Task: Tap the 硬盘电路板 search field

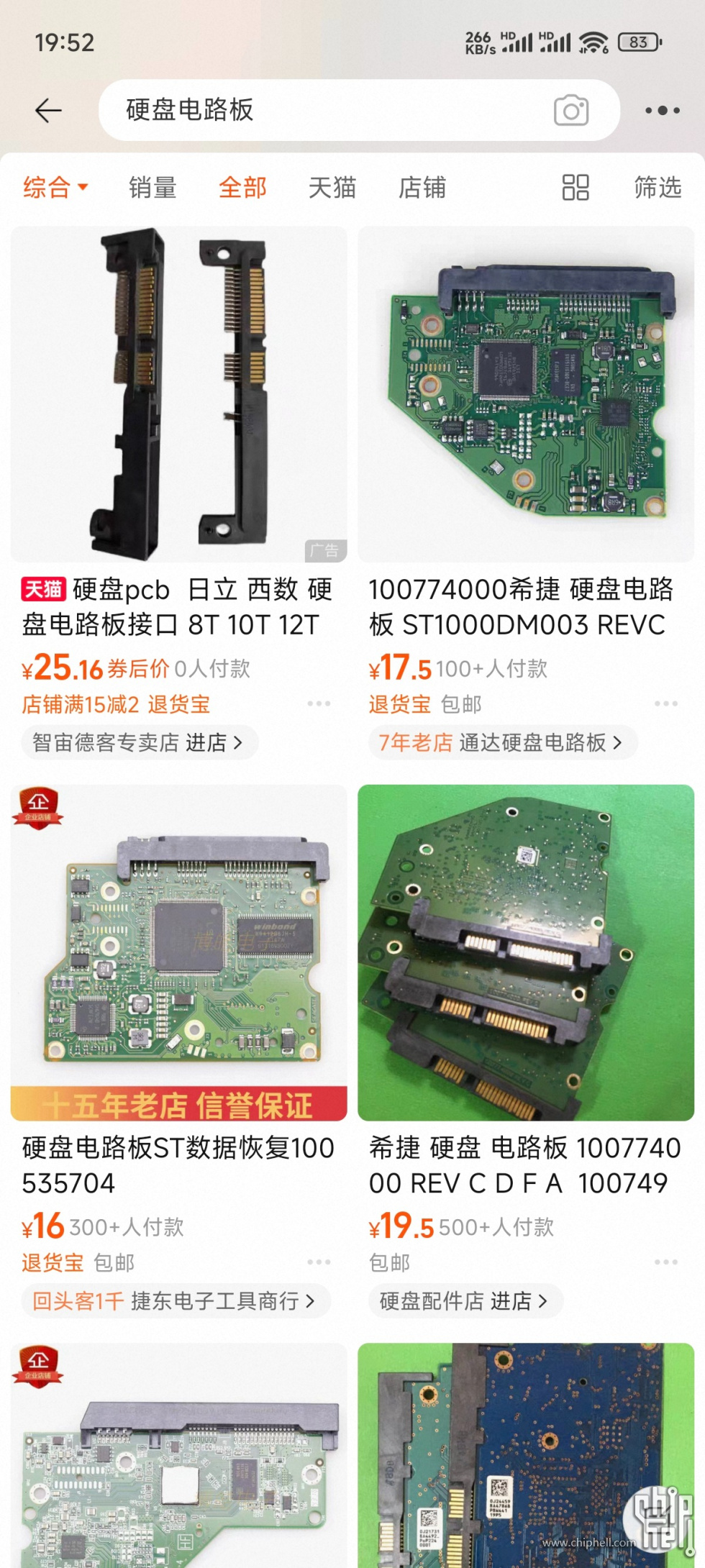Action: [324, 110]
